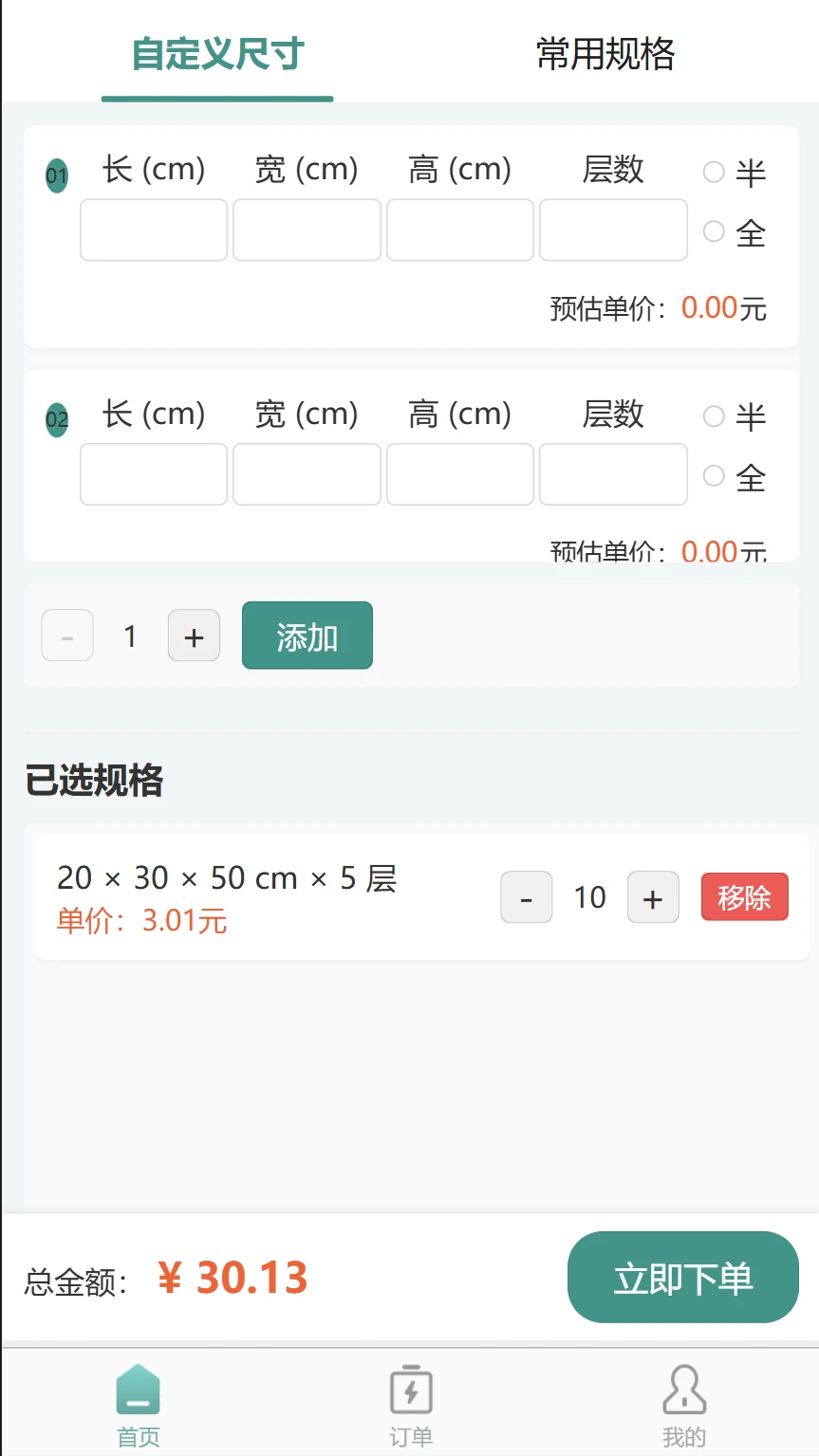Focus the 长 (cm) field in row 02
The height and width of the screenshot is (1456, 819).
(x=154, y=474)
